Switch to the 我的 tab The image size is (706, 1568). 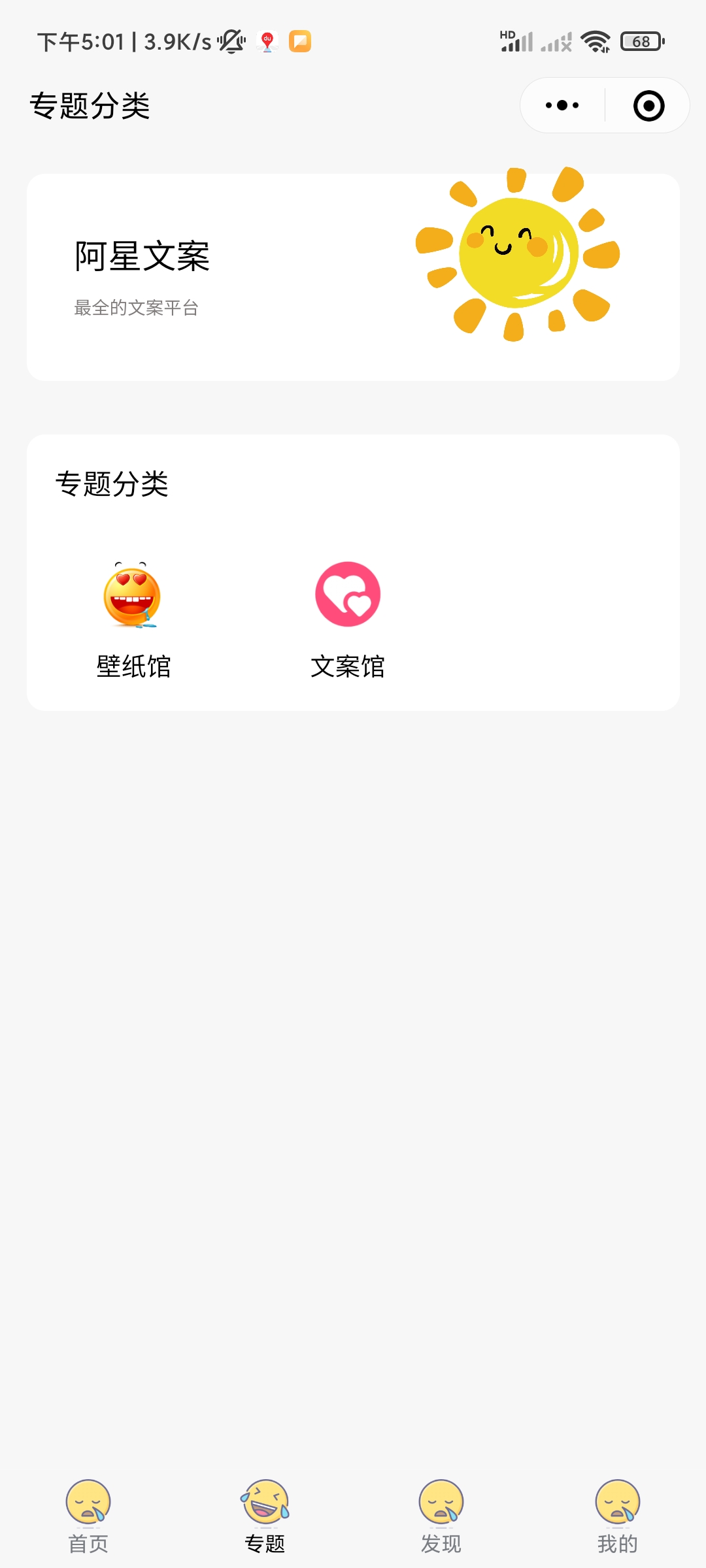pyautogui.click(x=617, y=1522)
